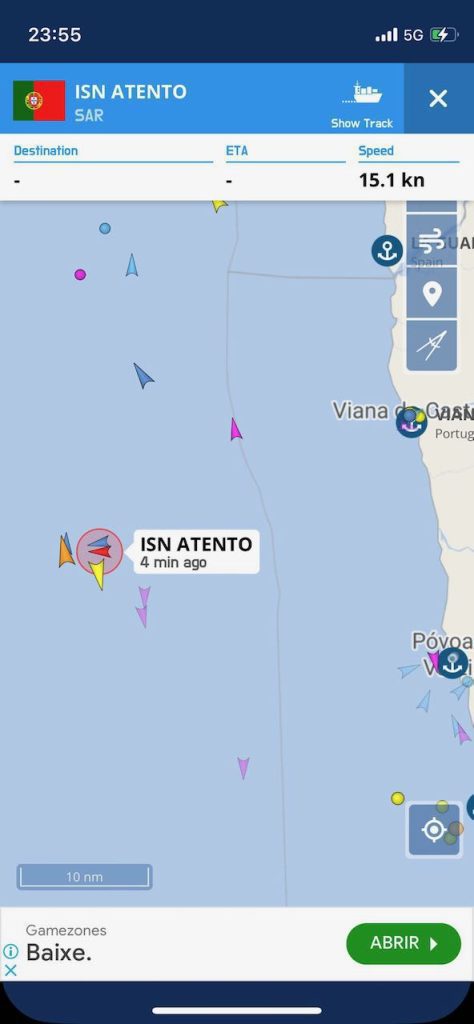Center the map on my location

(434, 830)
